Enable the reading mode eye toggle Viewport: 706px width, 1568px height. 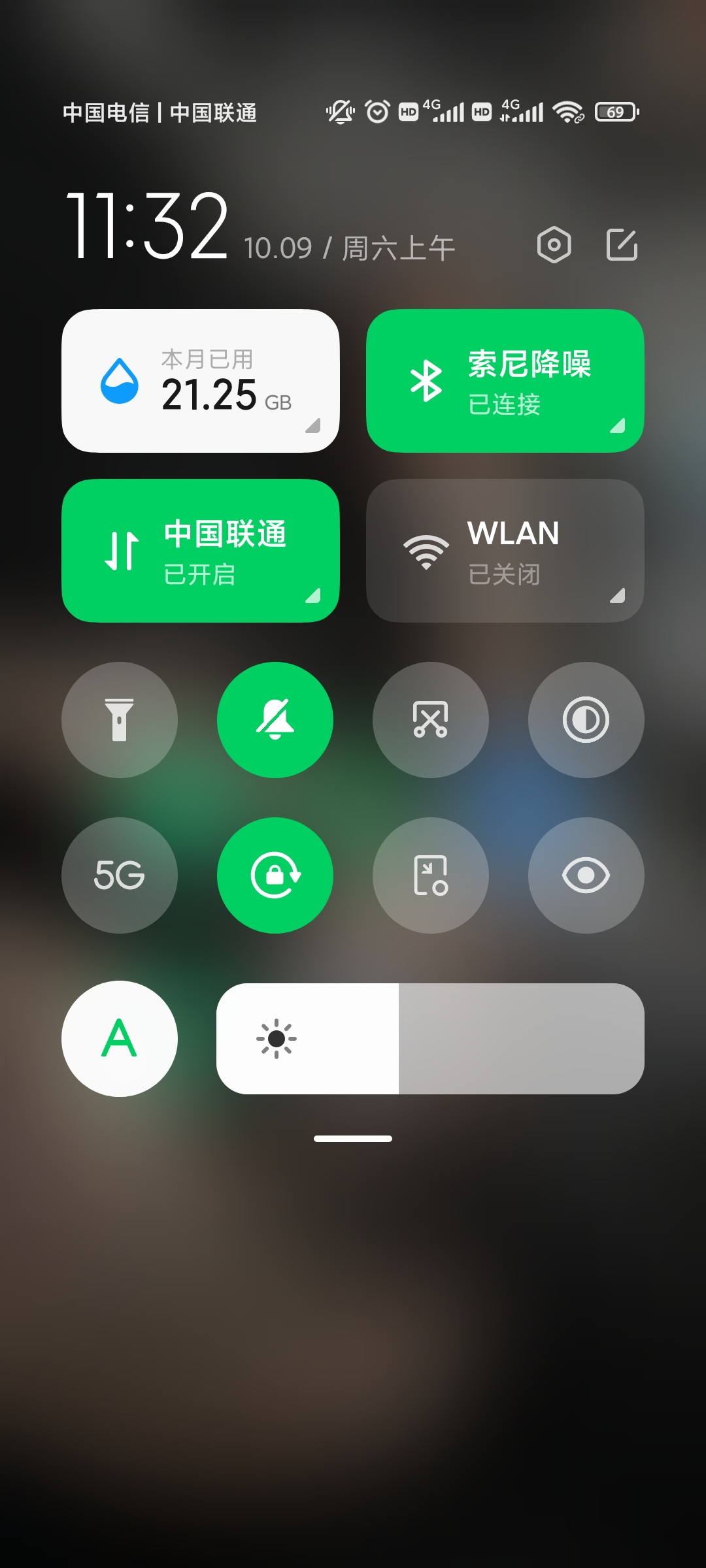coord(586,875)
